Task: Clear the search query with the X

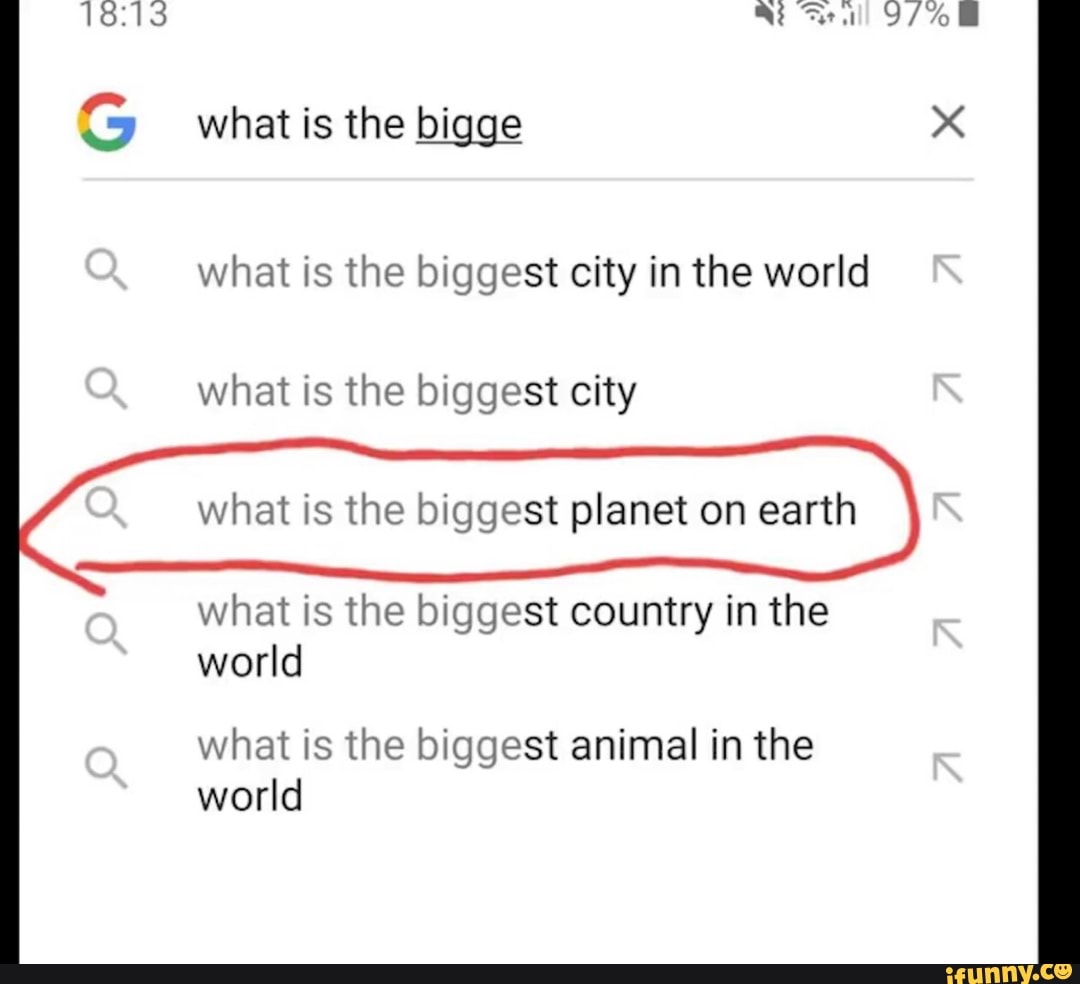Action: pyautogui.click(x=946, y=124)
